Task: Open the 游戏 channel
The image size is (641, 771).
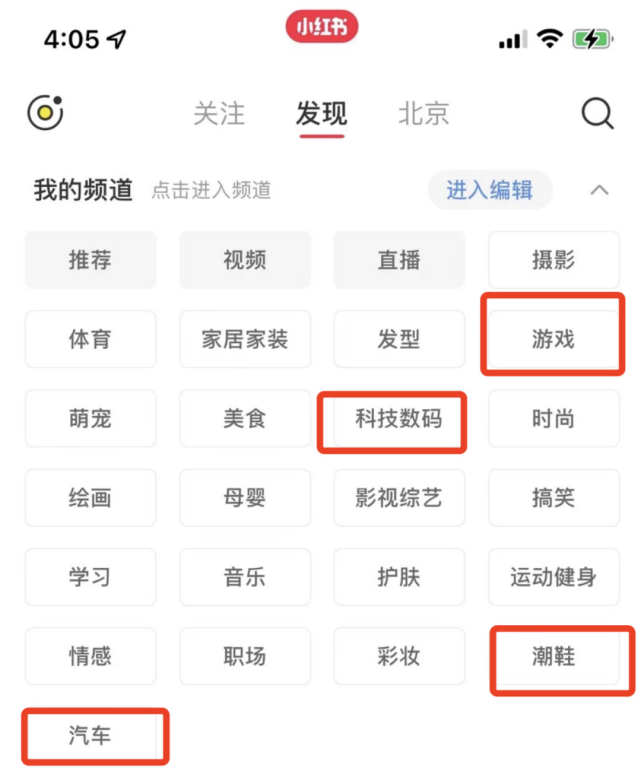Action: (554, 339)
